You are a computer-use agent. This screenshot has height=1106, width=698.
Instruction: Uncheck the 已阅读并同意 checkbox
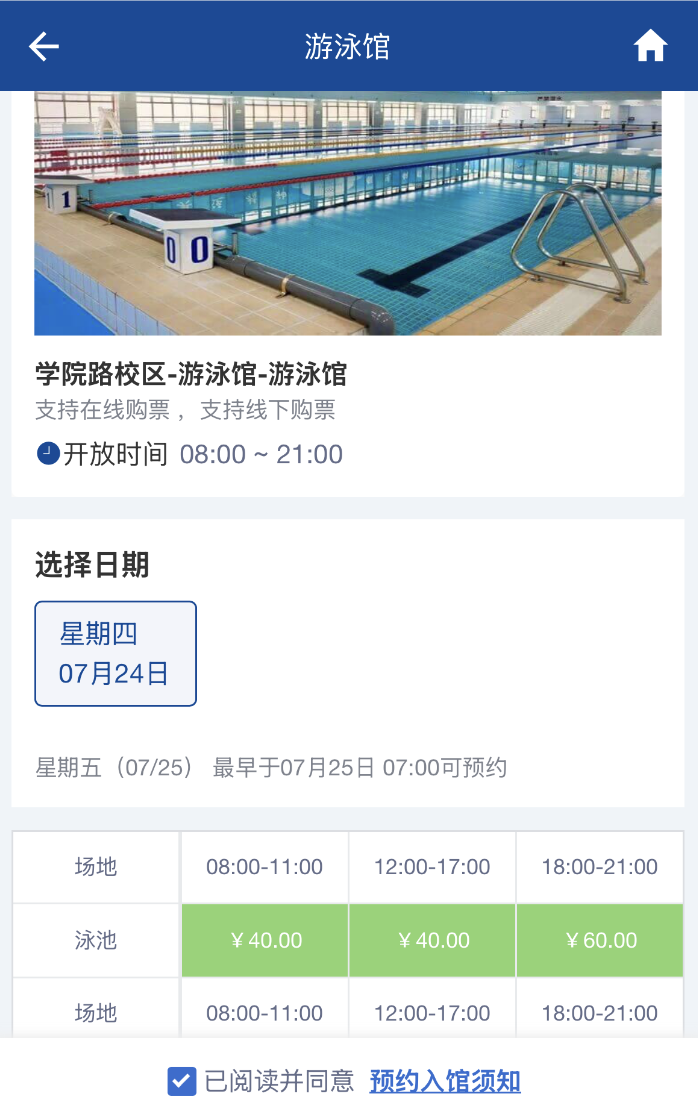(181, 1081)
